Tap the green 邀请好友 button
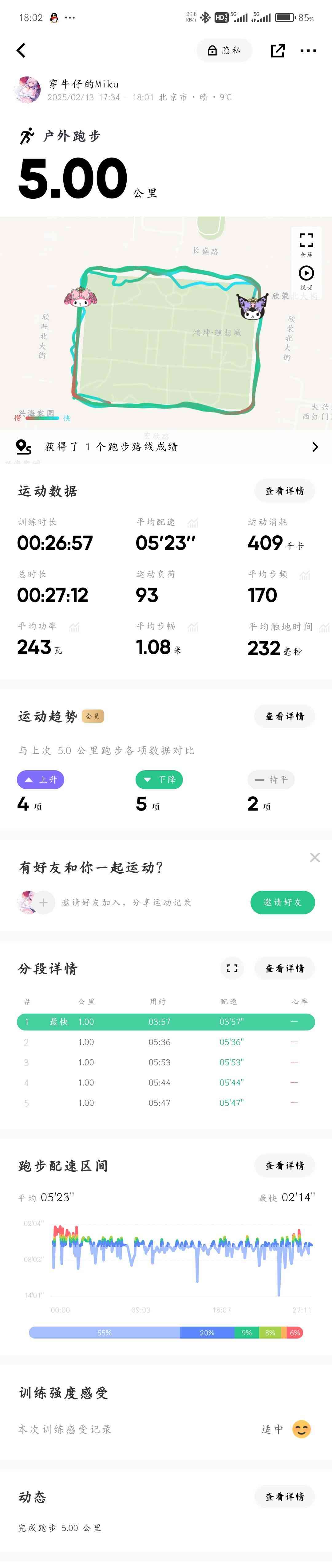 coord(282,902)
